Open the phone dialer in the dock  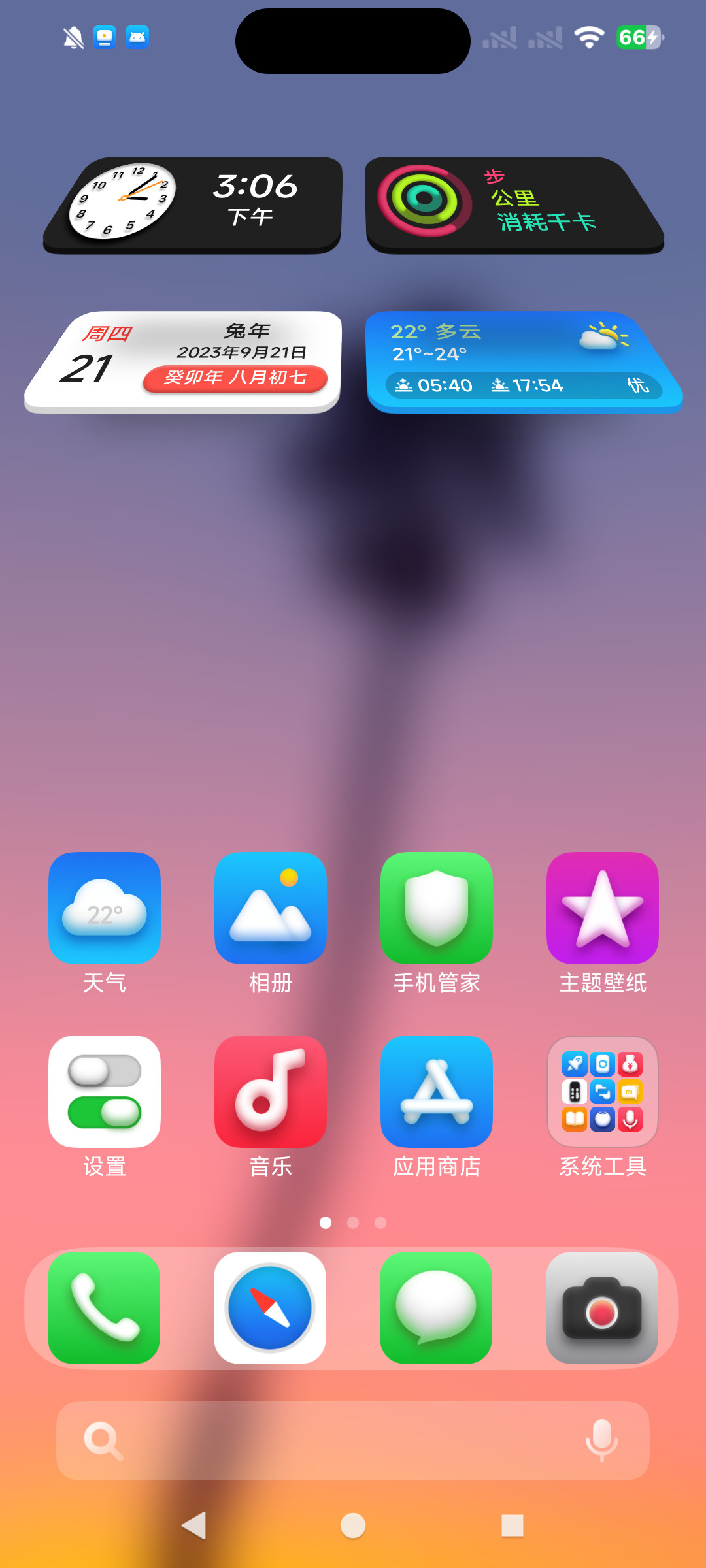(x=104, y=1308)
